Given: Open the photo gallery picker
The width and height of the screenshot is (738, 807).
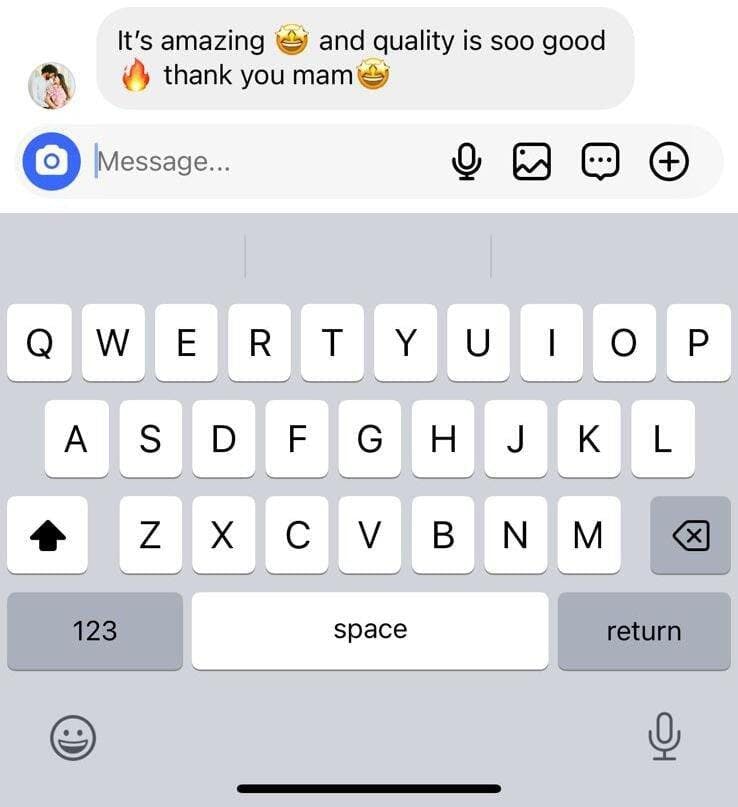Looking at the screenshot, I should coord(532,161).
